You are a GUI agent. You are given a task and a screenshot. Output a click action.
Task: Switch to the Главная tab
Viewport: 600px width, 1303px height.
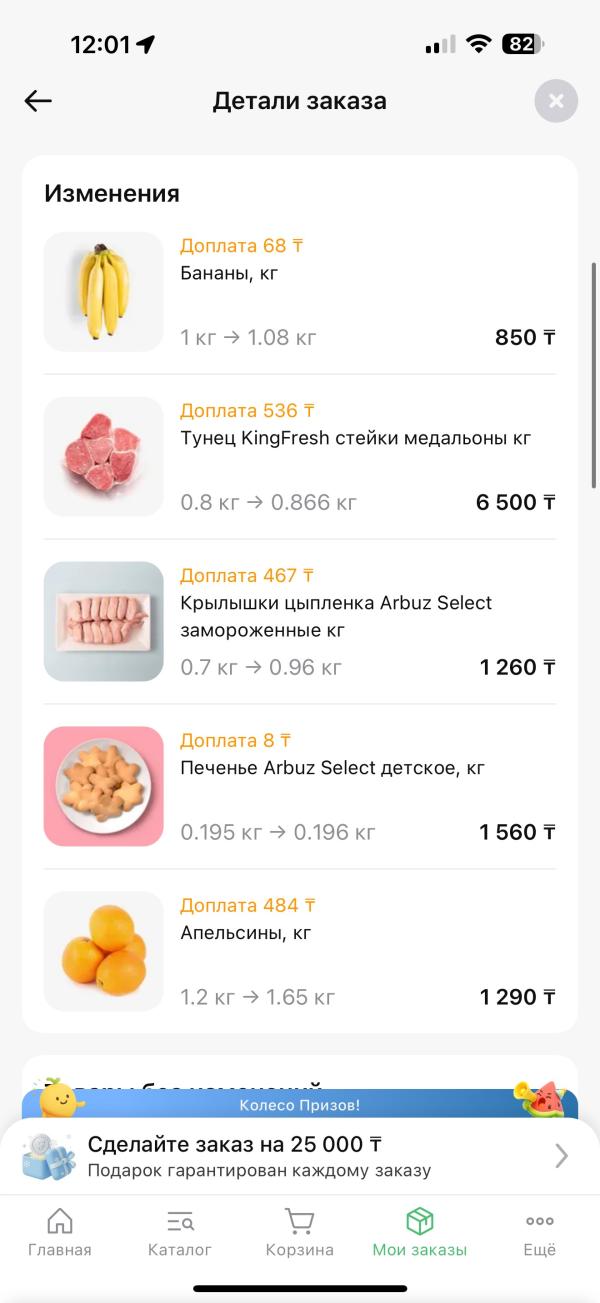pyautogui.click(x=60, y=1232)
